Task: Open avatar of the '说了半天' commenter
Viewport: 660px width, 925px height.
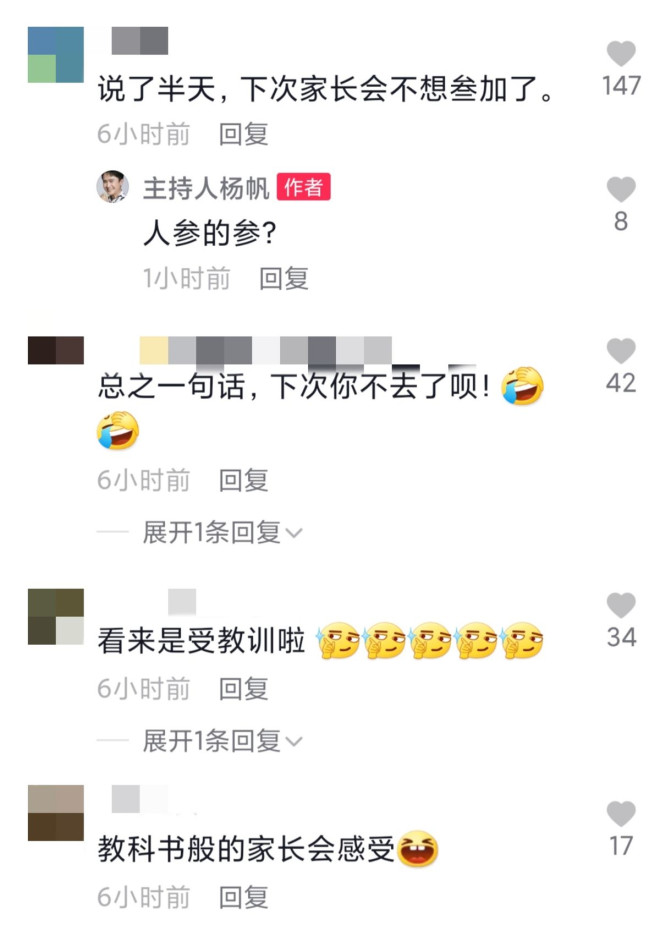Action: point(56,55)
